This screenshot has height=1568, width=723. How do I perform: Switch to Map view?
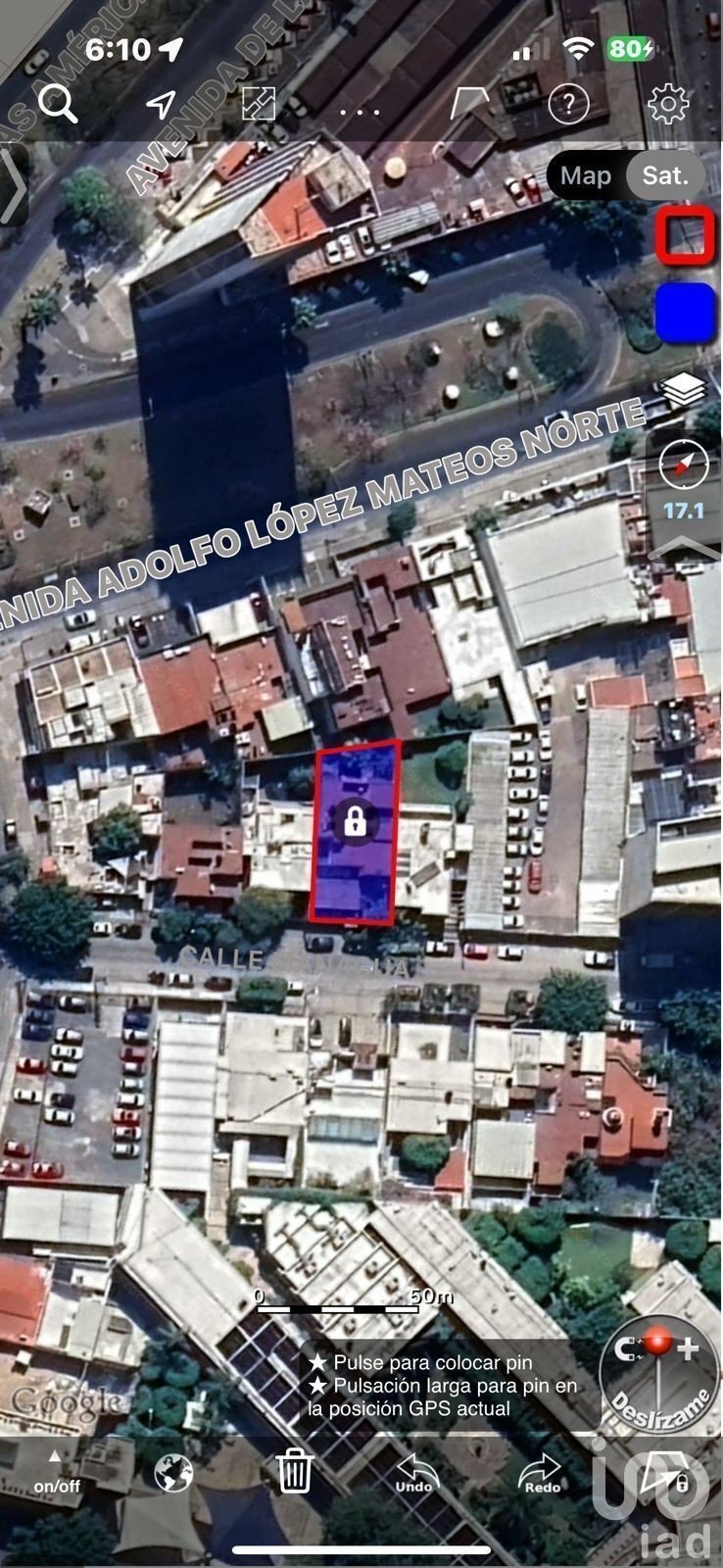click(x=586, y=175)
